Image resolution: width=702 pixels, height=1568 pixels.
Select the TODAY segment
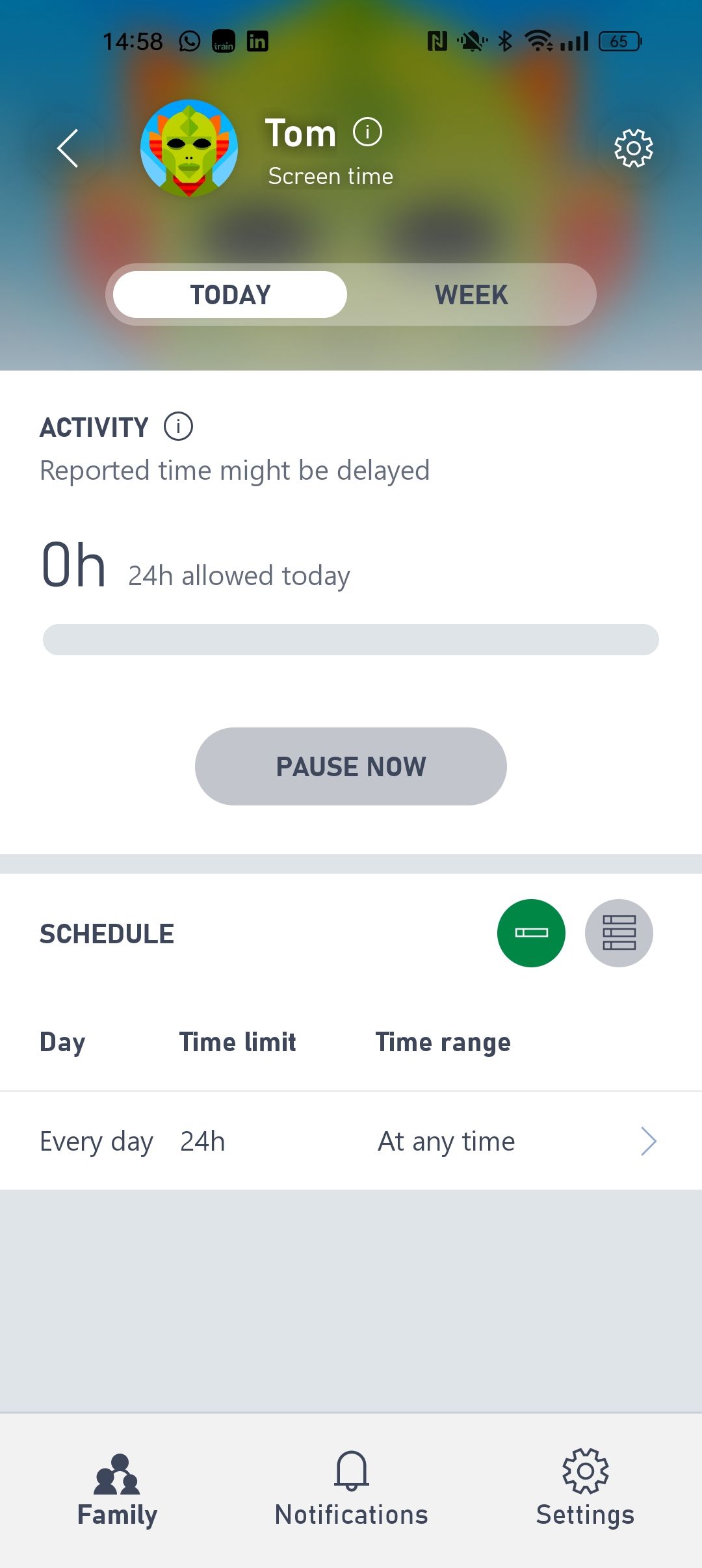230,294
